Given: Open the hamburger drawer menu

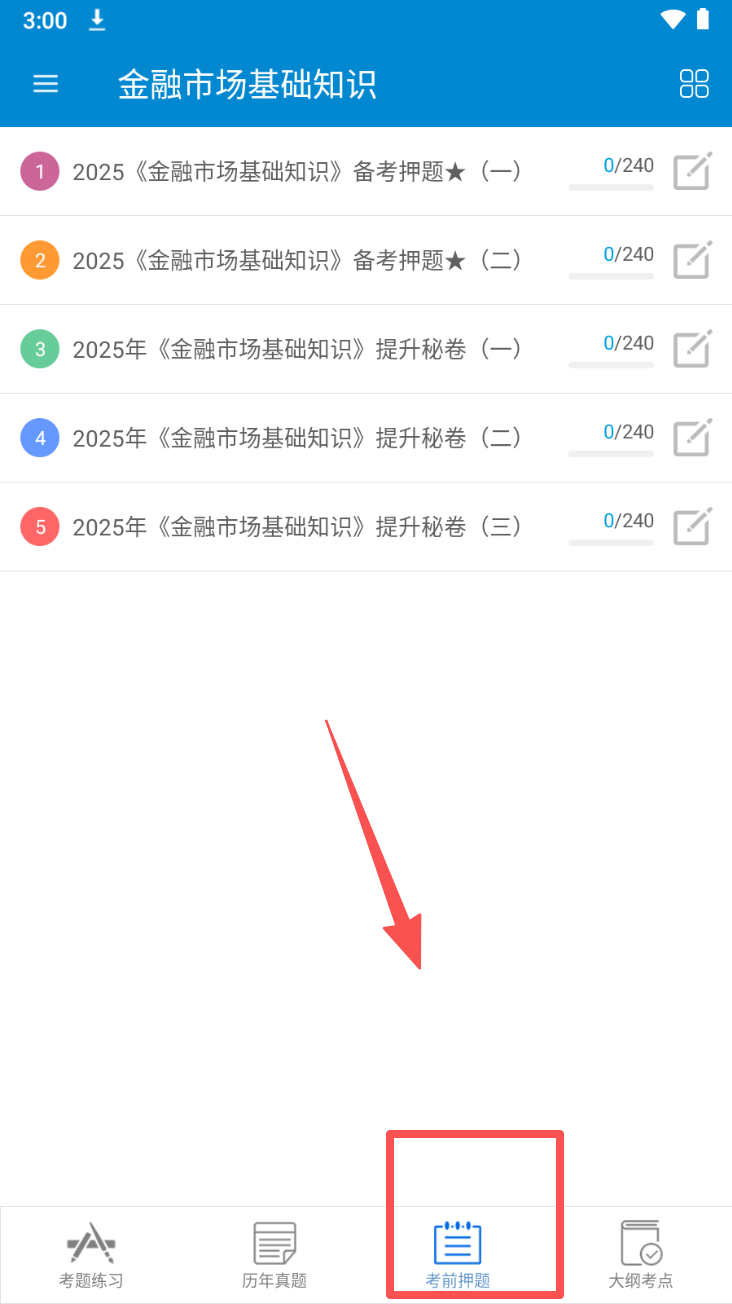Looking at the screenshot, I should pyautogui.click(x=46, y=84).
